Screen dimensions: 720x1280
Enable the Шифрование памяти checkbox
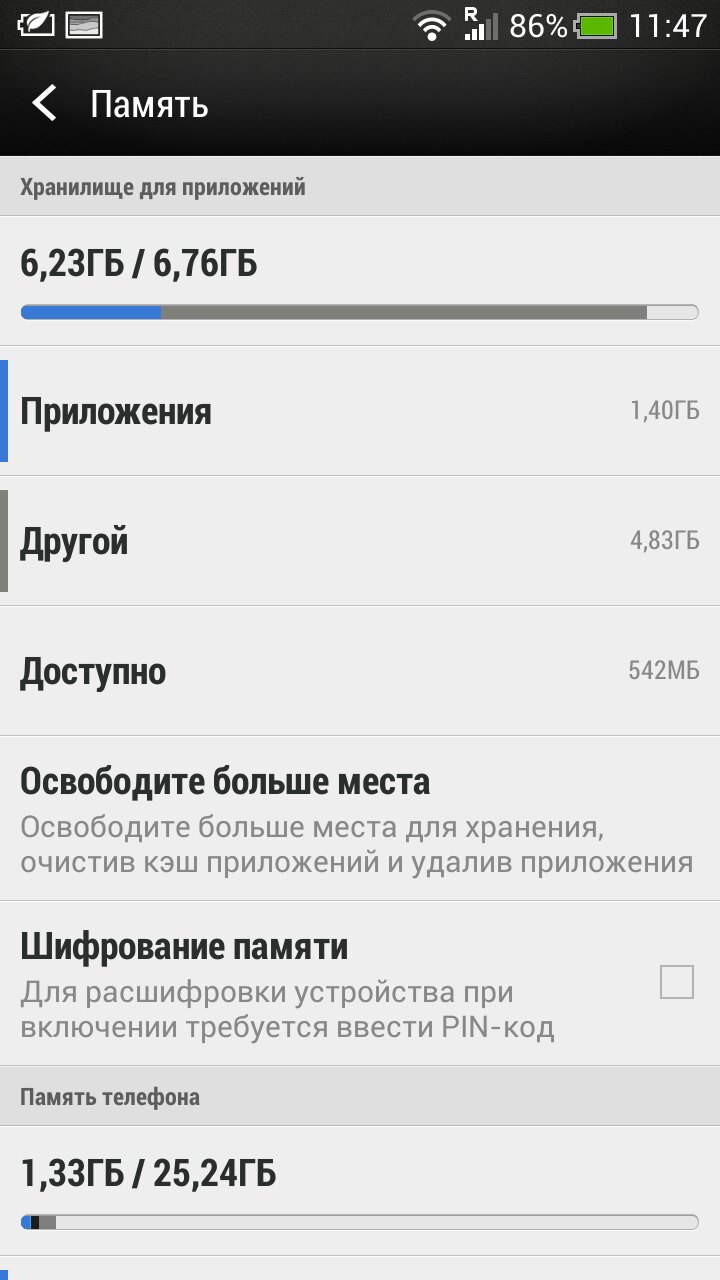pyautogui.click(x=677, y=982)
